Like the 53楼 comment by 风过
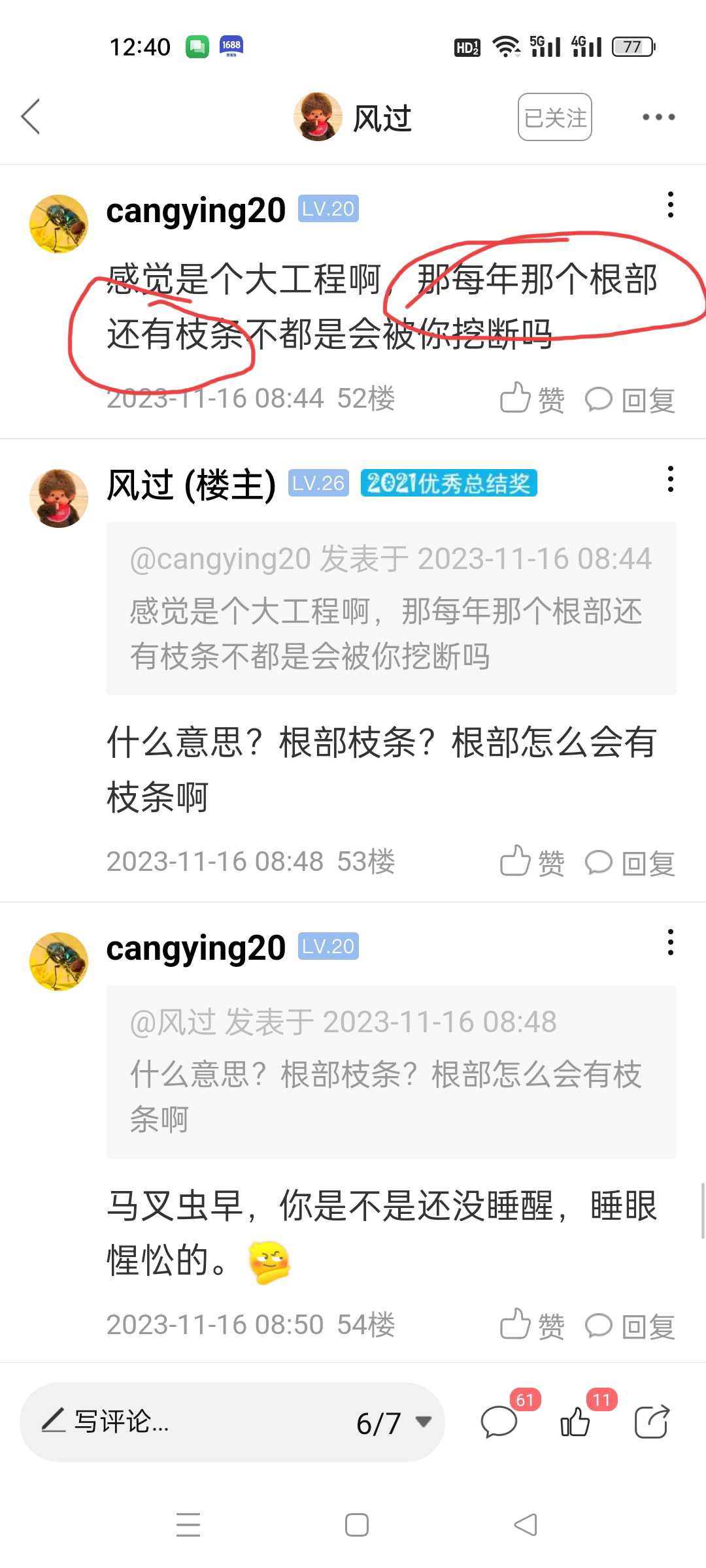The height and width of the screenshot is (1568, 706). point(532,862)
